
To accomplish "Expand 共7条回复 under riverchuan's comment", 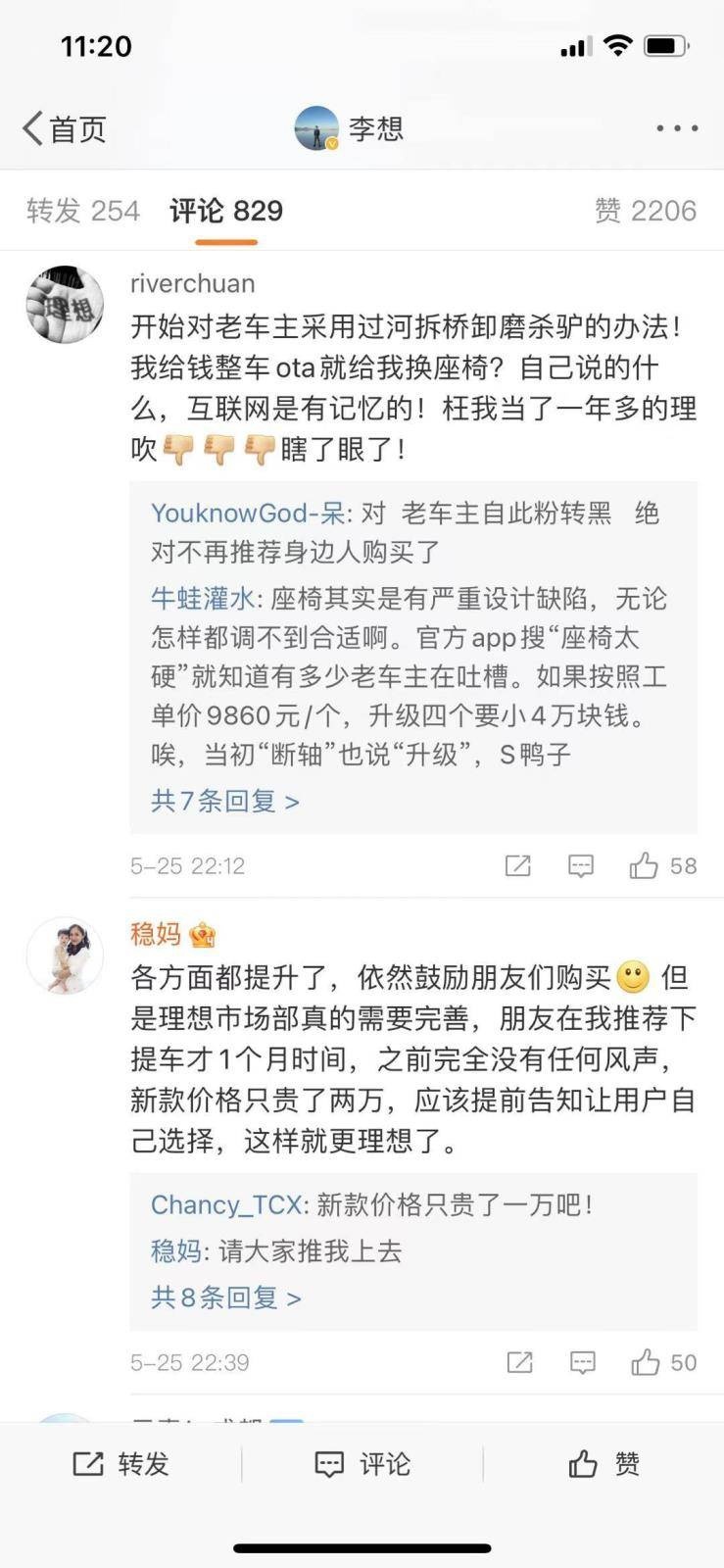I will click(x=224, y=801).
